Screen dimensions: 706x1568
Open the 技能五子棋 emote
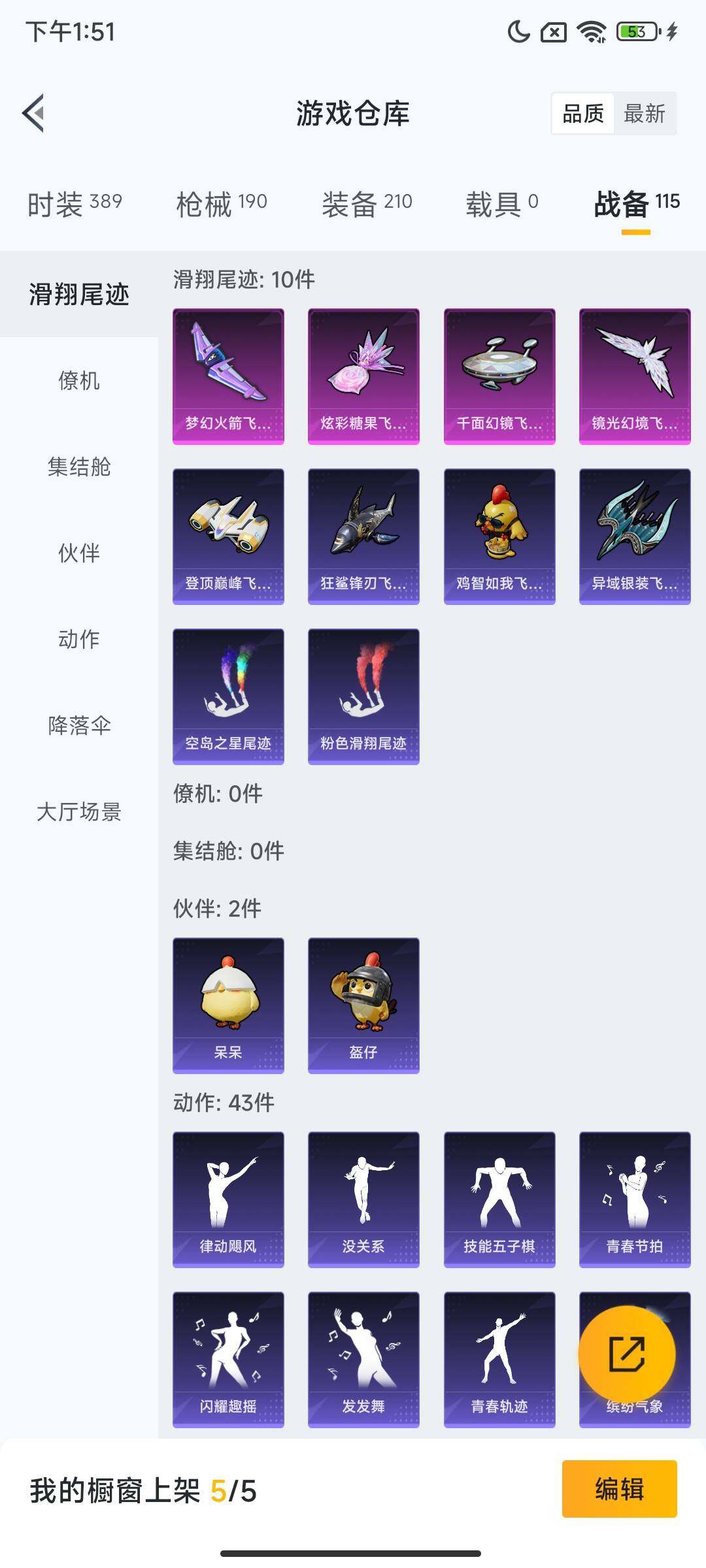click(x=499, y=1200)
